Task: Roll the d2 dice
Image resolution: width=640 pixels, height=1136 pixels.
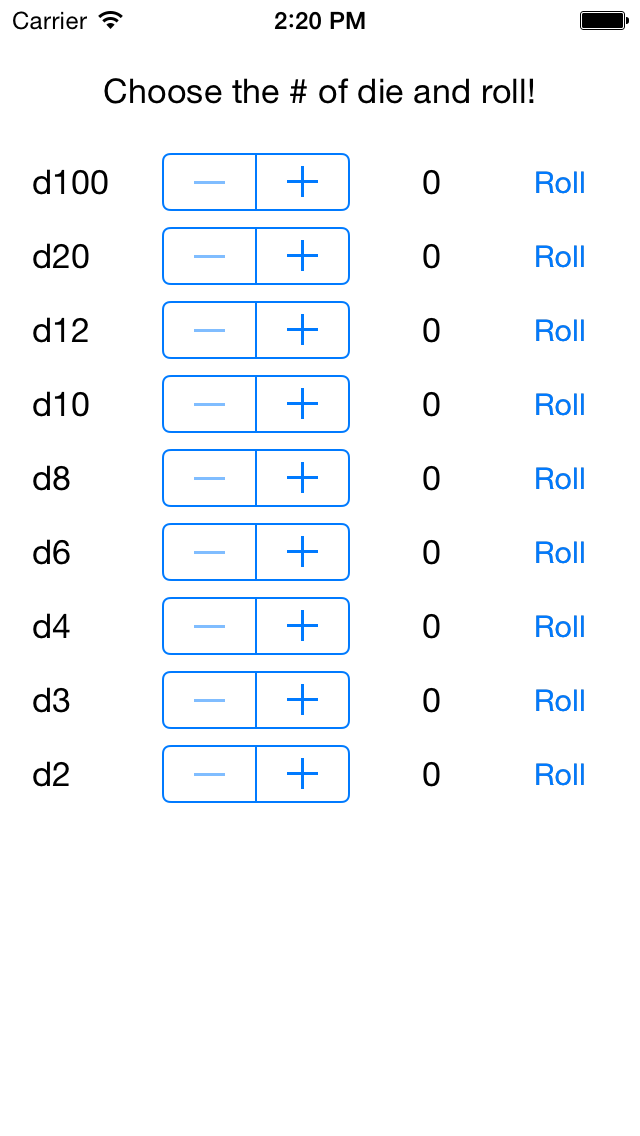Action: tap(560, 774)
